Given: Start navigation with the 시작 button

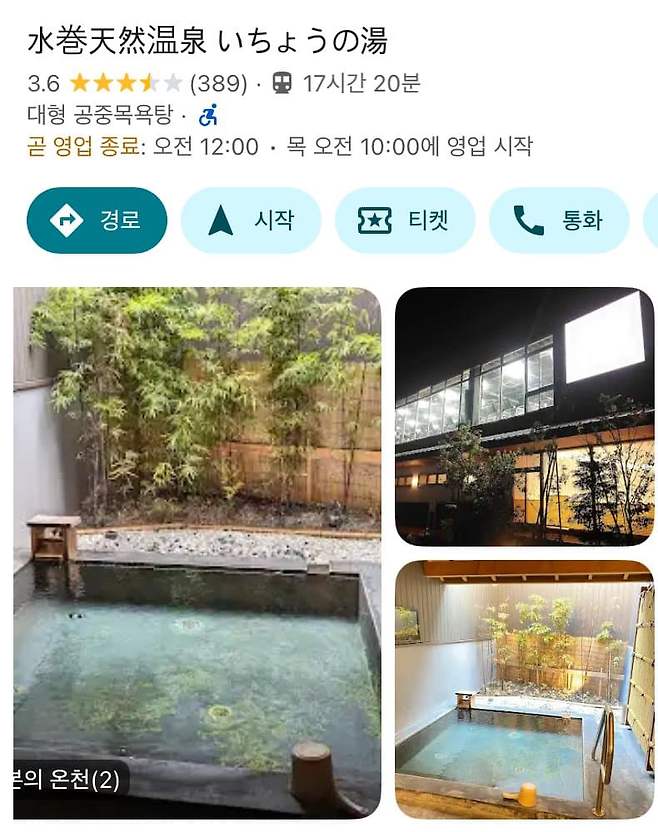Looking at the screenshot, I should pos(251,220).
